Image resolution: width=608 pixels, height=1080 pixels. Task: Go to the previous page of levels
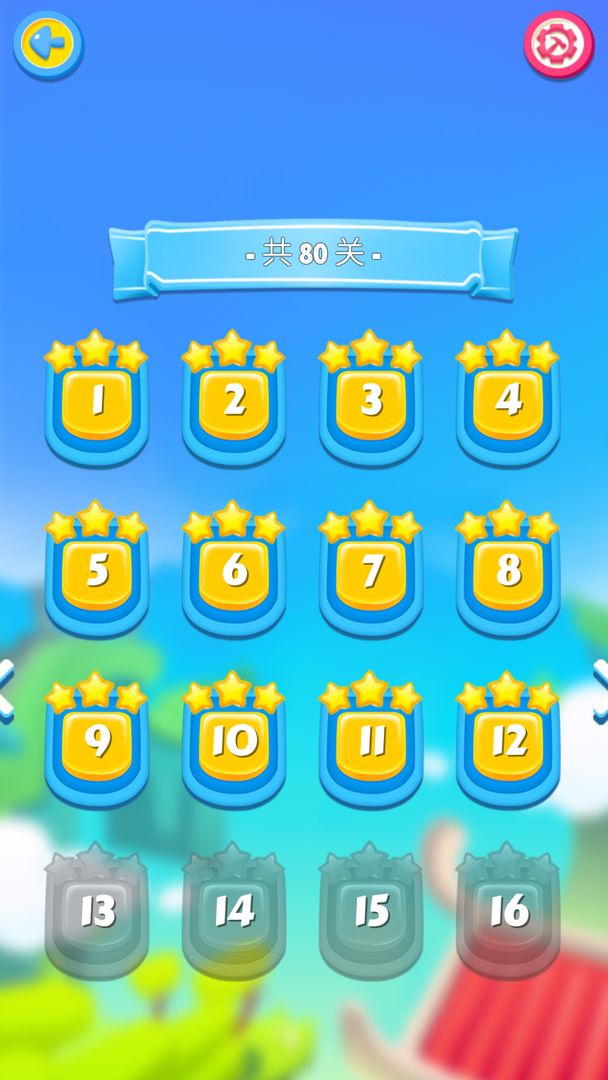pyautogui.click(x=7, y=690)
